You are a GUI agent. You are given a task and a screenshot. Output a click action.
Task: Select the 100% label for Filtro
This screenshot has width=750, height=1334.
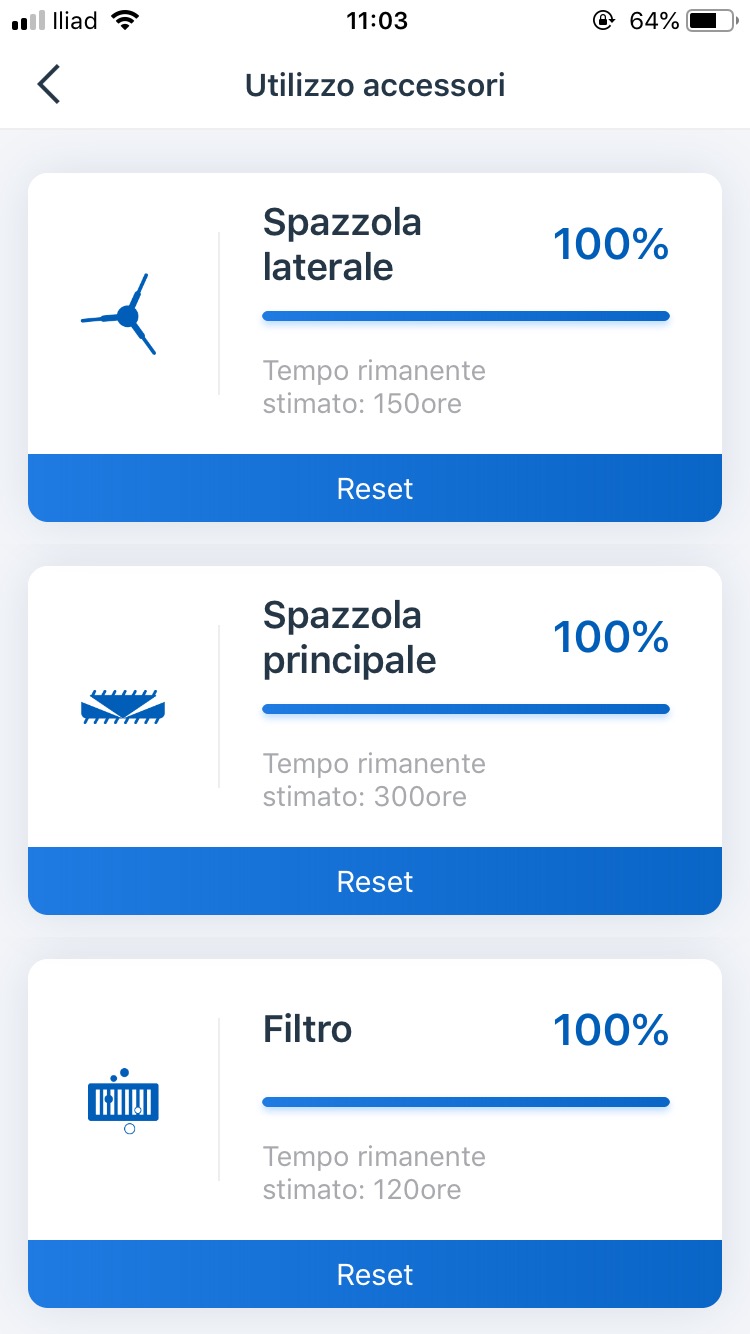point(610,1029)
